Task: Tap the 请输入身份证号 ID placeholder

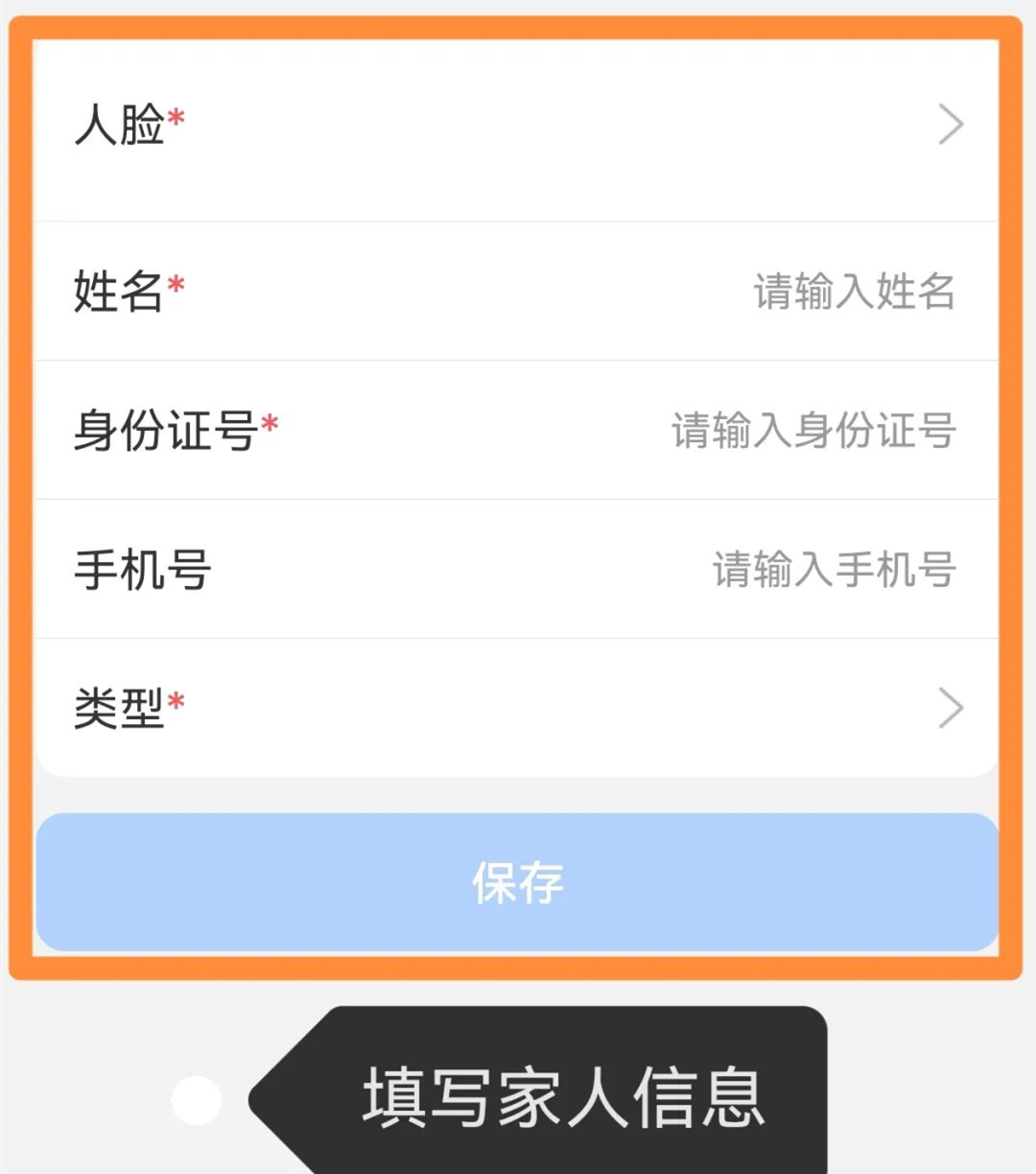Action: 813,433
